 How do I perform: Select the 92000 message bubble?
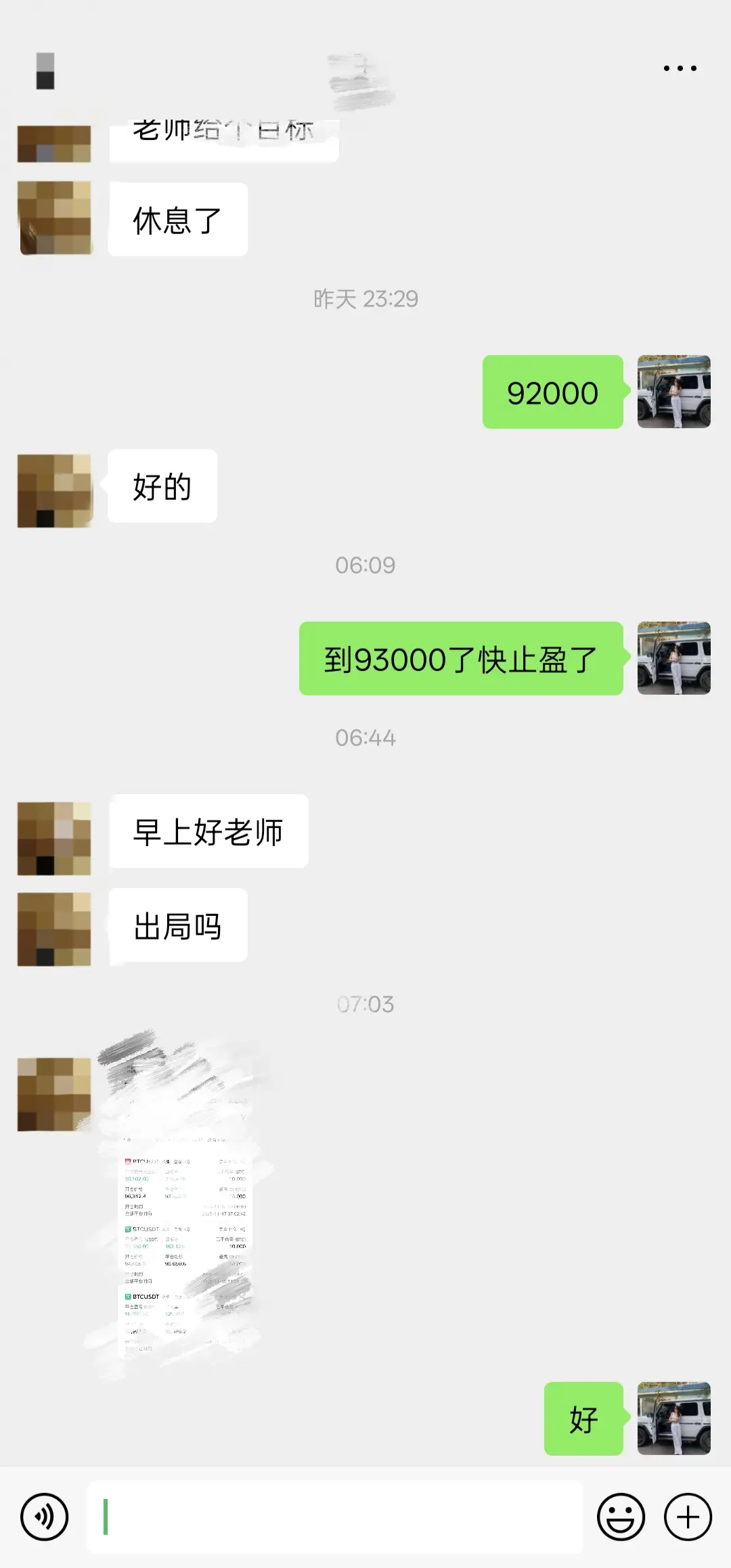[552, 392]
